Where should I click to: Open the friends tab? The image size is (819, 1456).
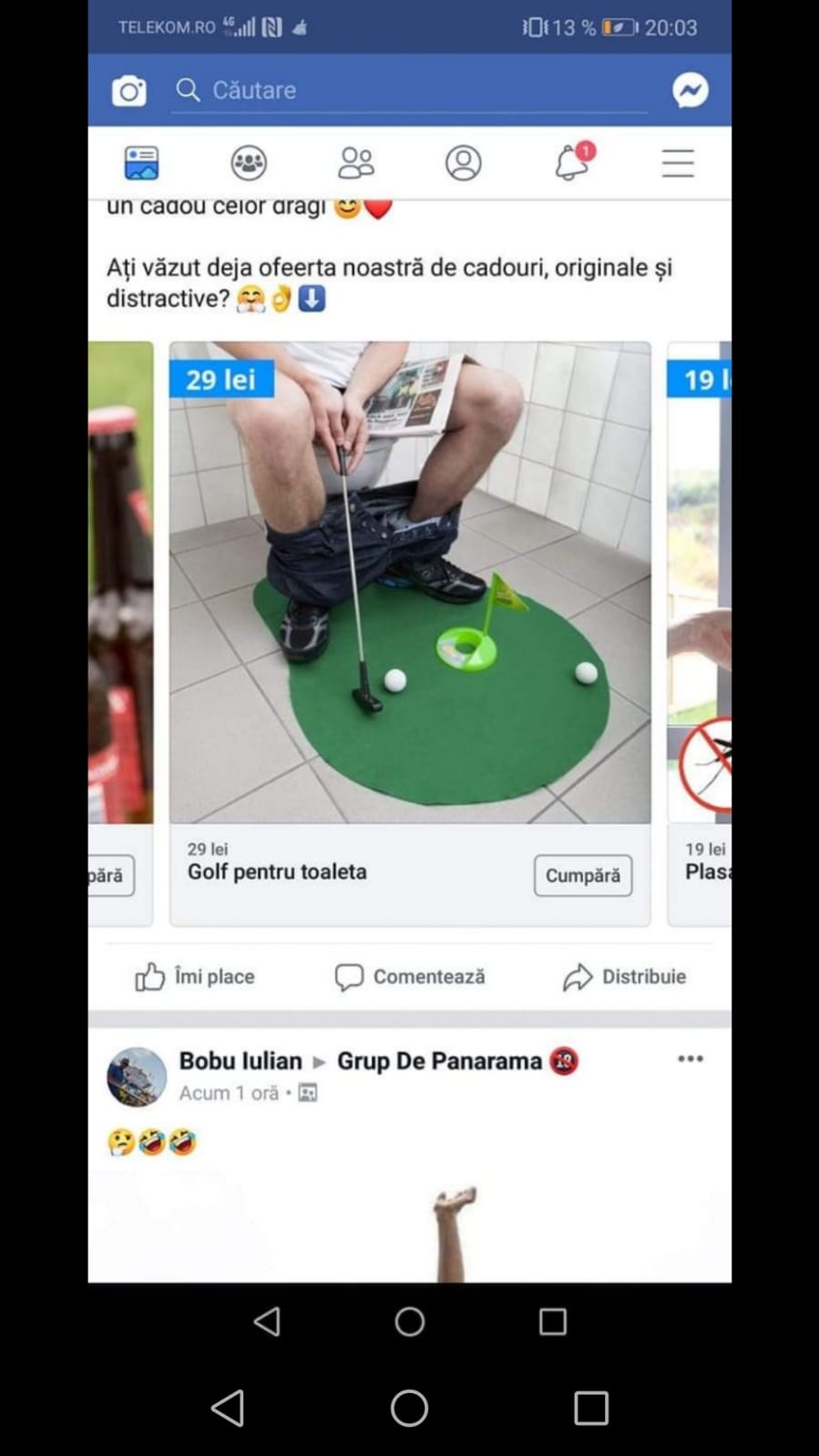coord(356,163)
